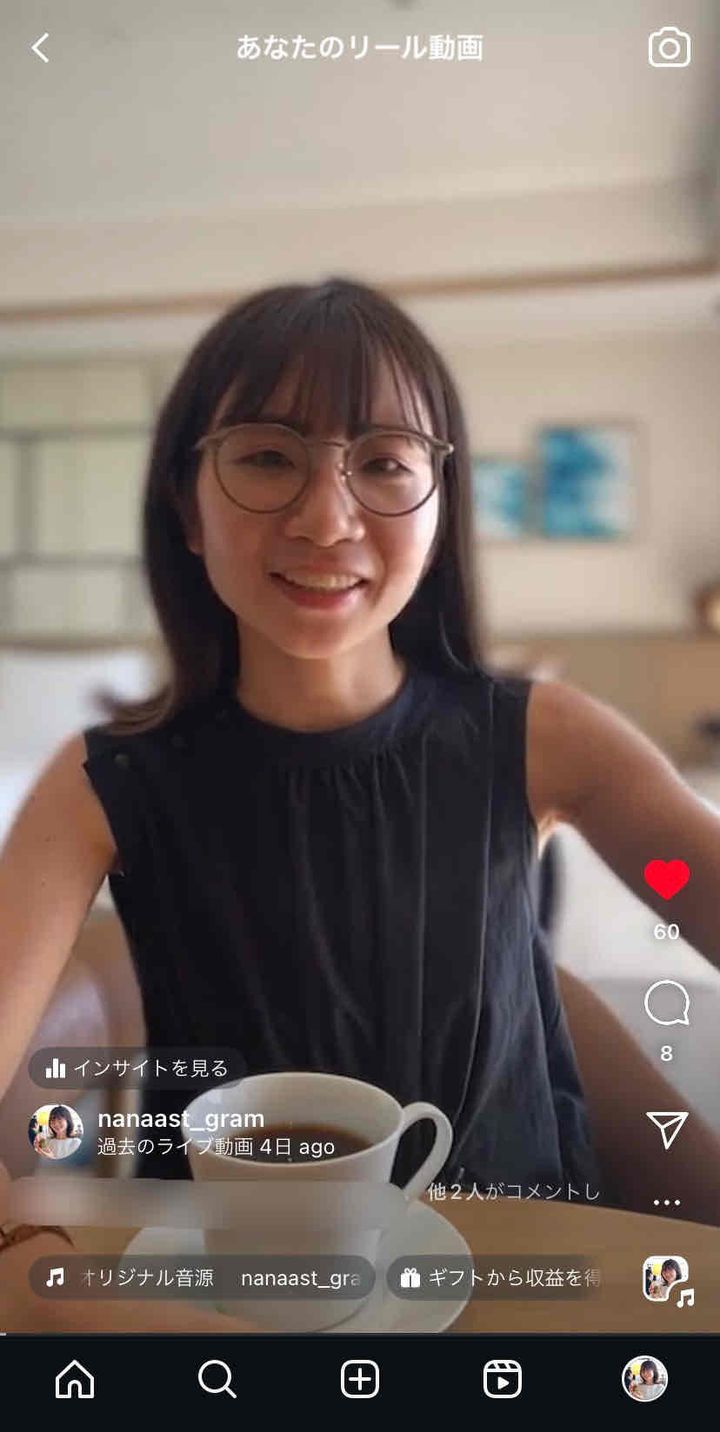This screenshot has width=720, height=1432.
Task: Open nanaast_gram's profile from the username
Action: [181, 1119]
